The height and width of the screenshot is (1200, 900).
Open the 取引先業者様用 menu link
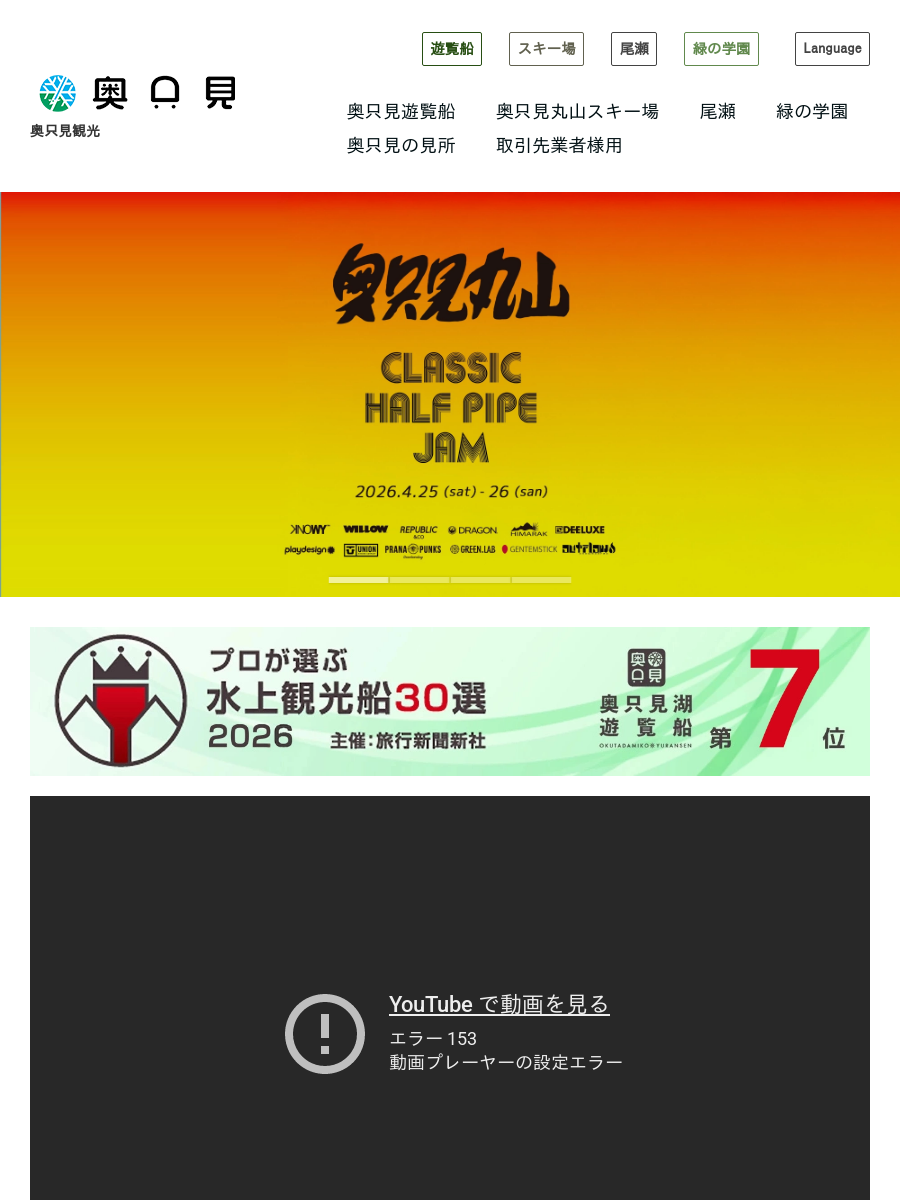click(x=559, y=145)
